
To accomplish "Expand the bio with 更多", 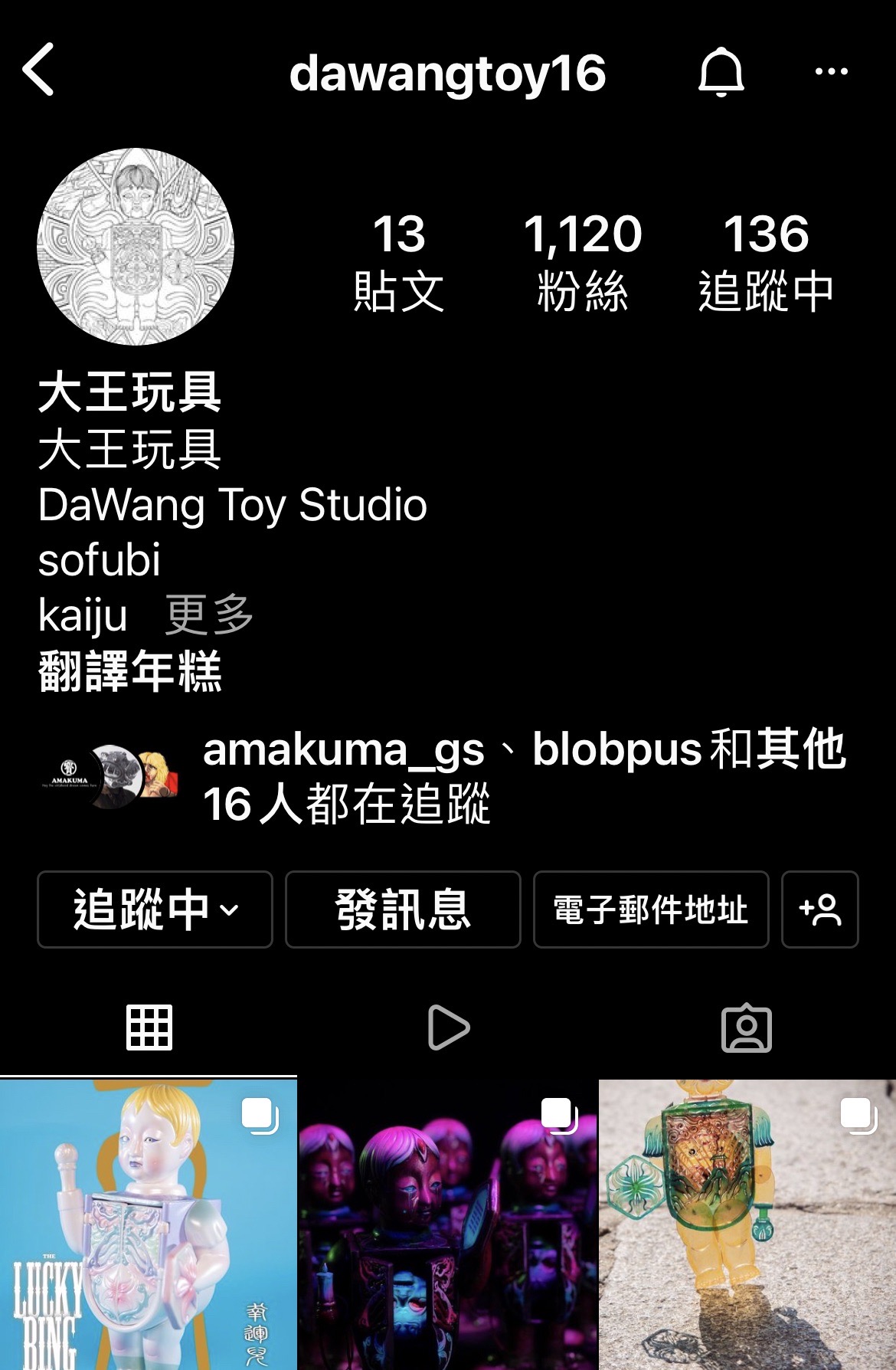I will tap(209, 615).
